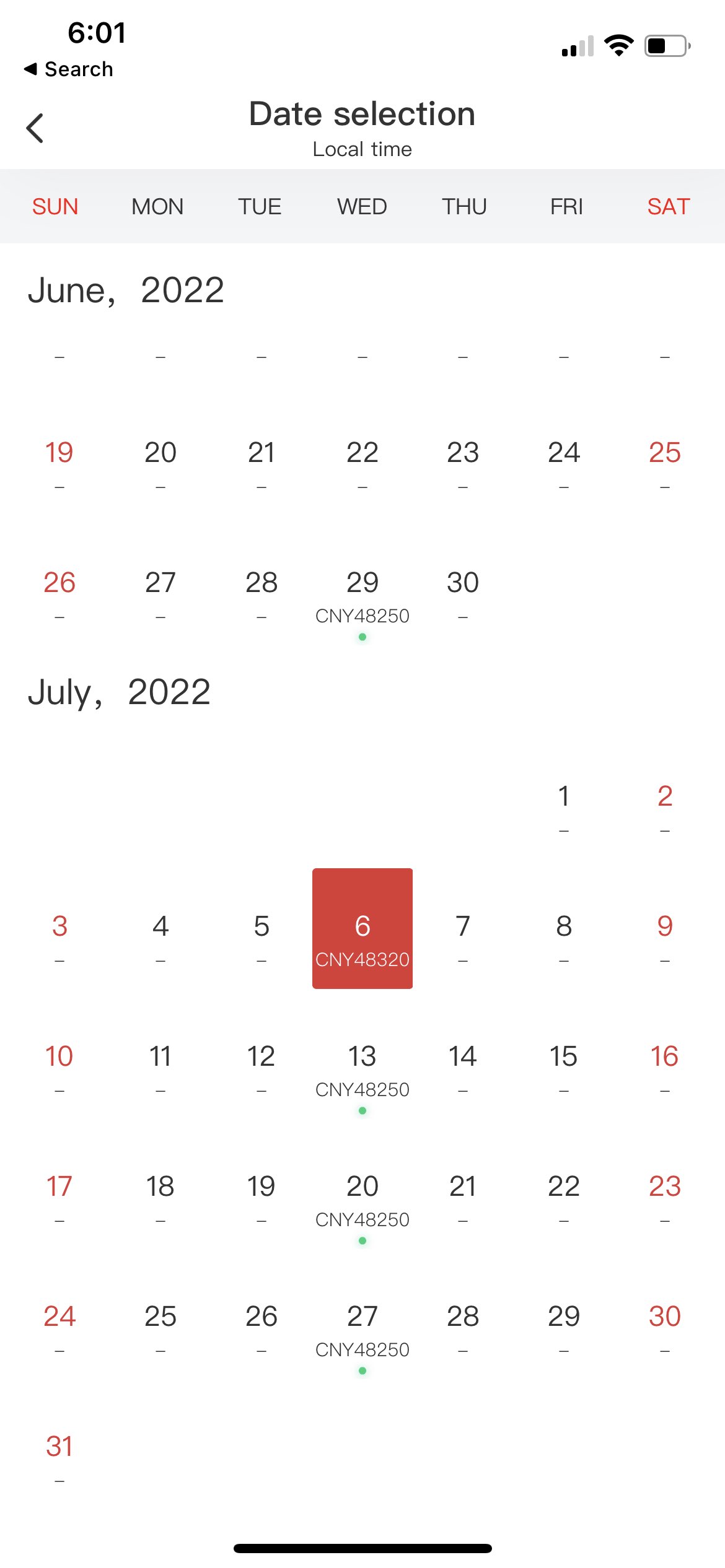The width and height of the screenshot is (725, 1568).
Task: Pick July 20 priced CNY48250
Action: (x=362, y=1201)
